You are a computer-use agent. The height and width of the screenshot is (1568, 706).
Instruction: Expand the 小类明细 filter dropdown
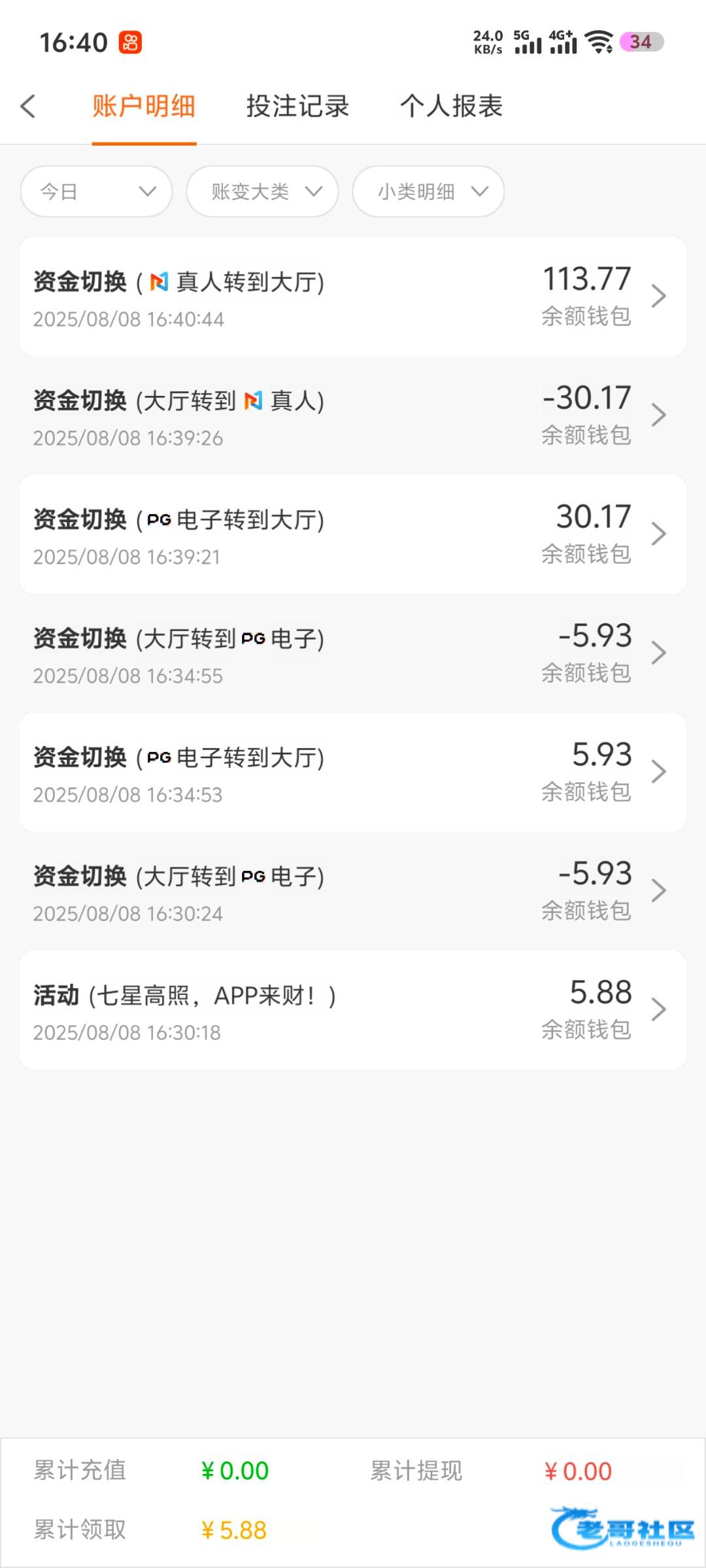point(428,191)
